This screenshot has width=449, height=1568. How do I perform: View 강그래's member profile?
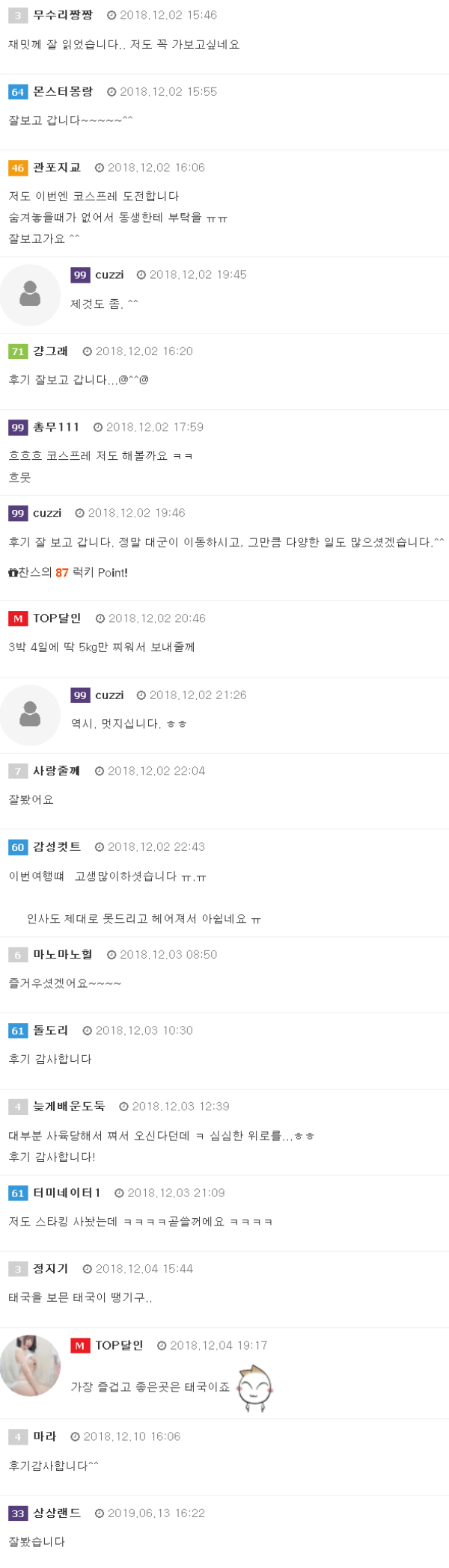[50, 351]
